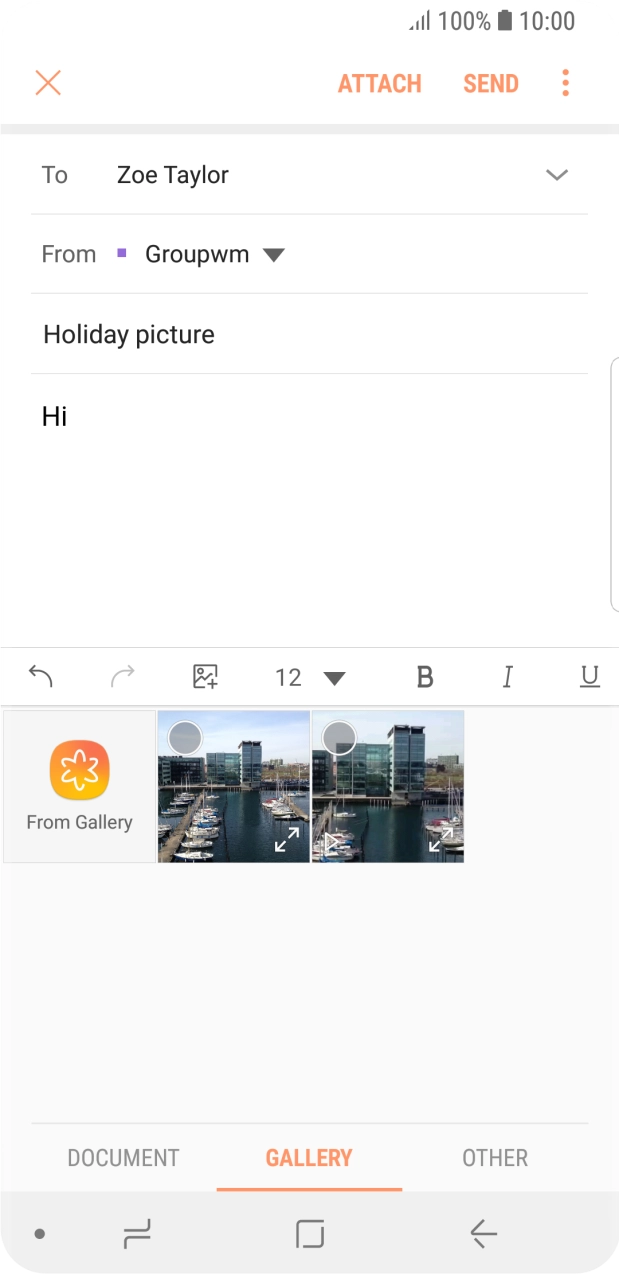This screenshot has width=619, height=1274.
Task: Close the email draft with the X
Action: click(48, 83)
